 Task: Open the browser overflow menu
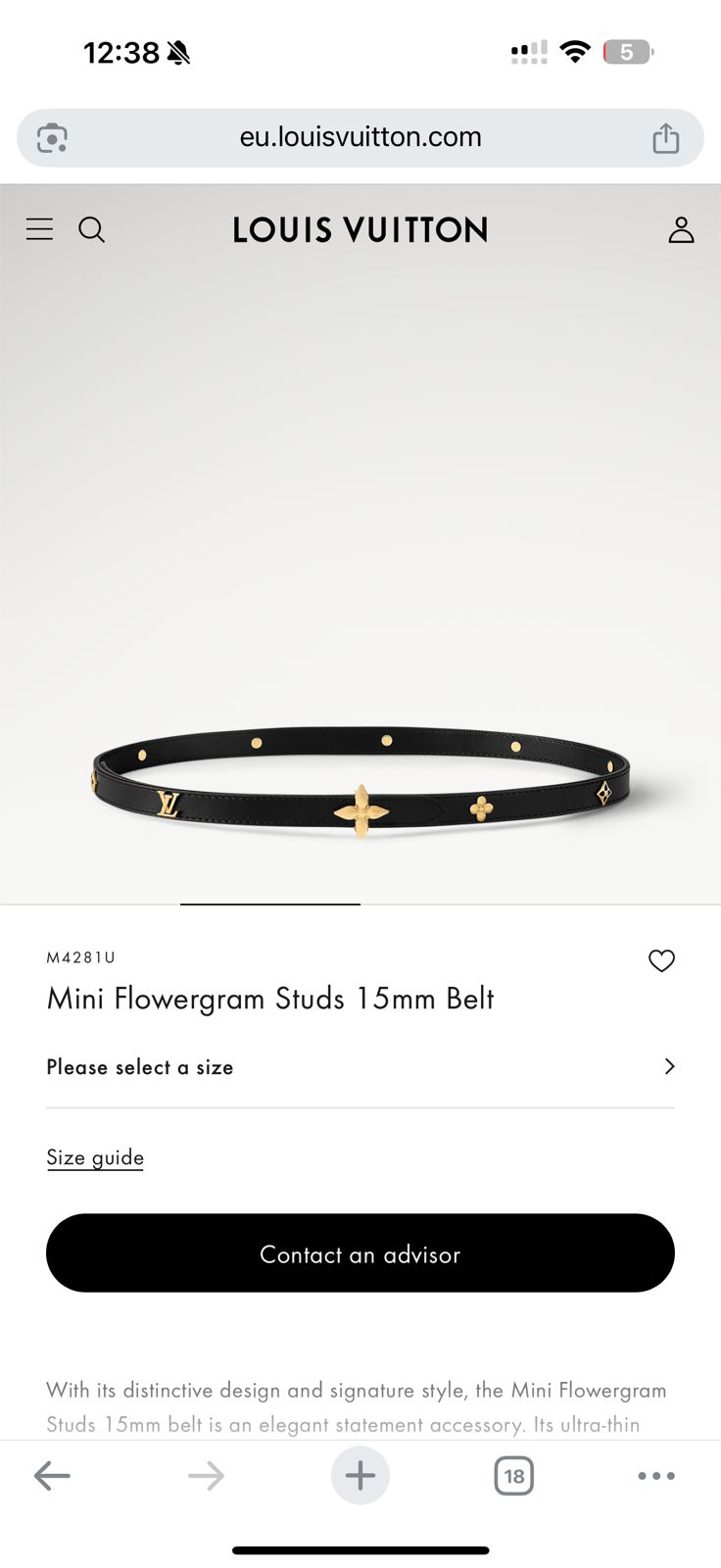655,1475
